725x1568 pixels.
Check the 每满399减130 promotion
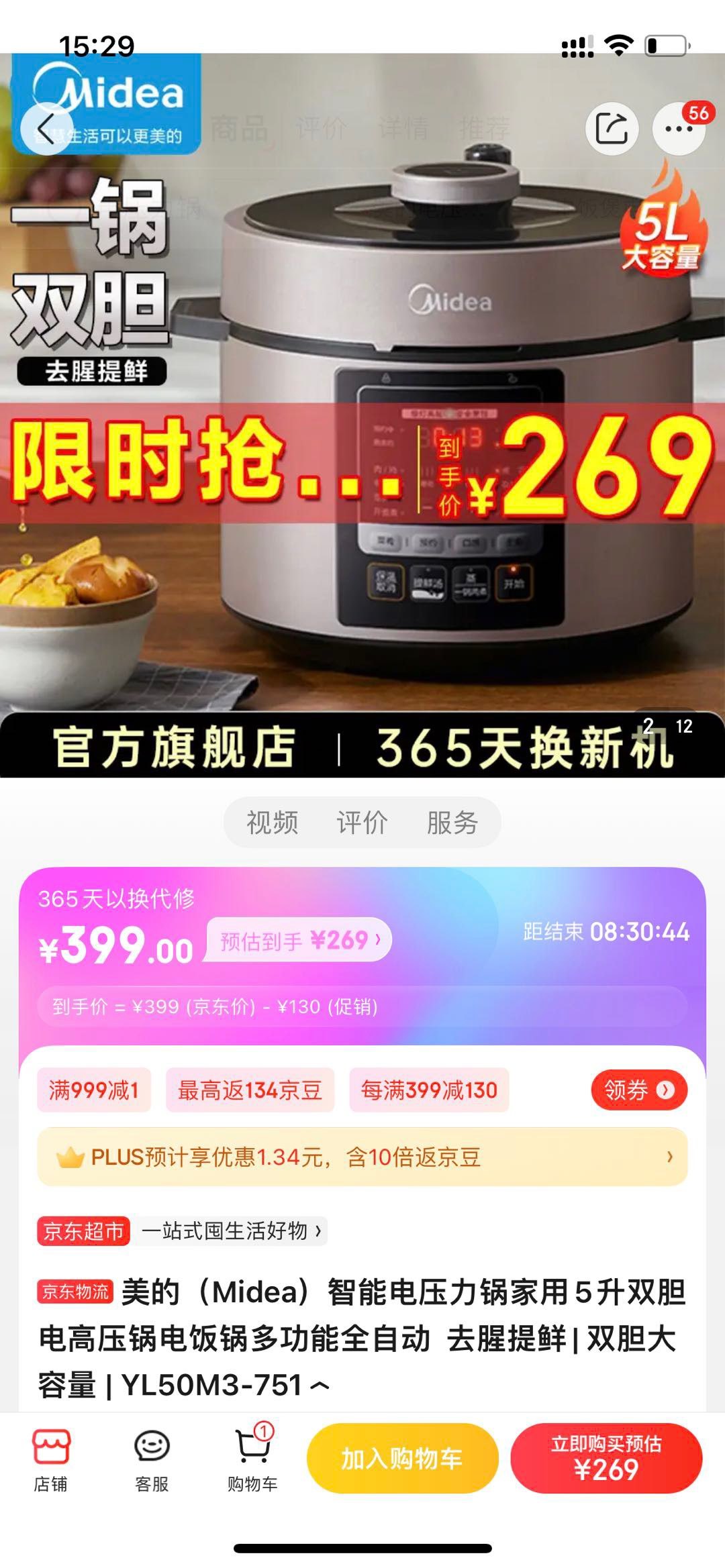[x=429, y=1090]
